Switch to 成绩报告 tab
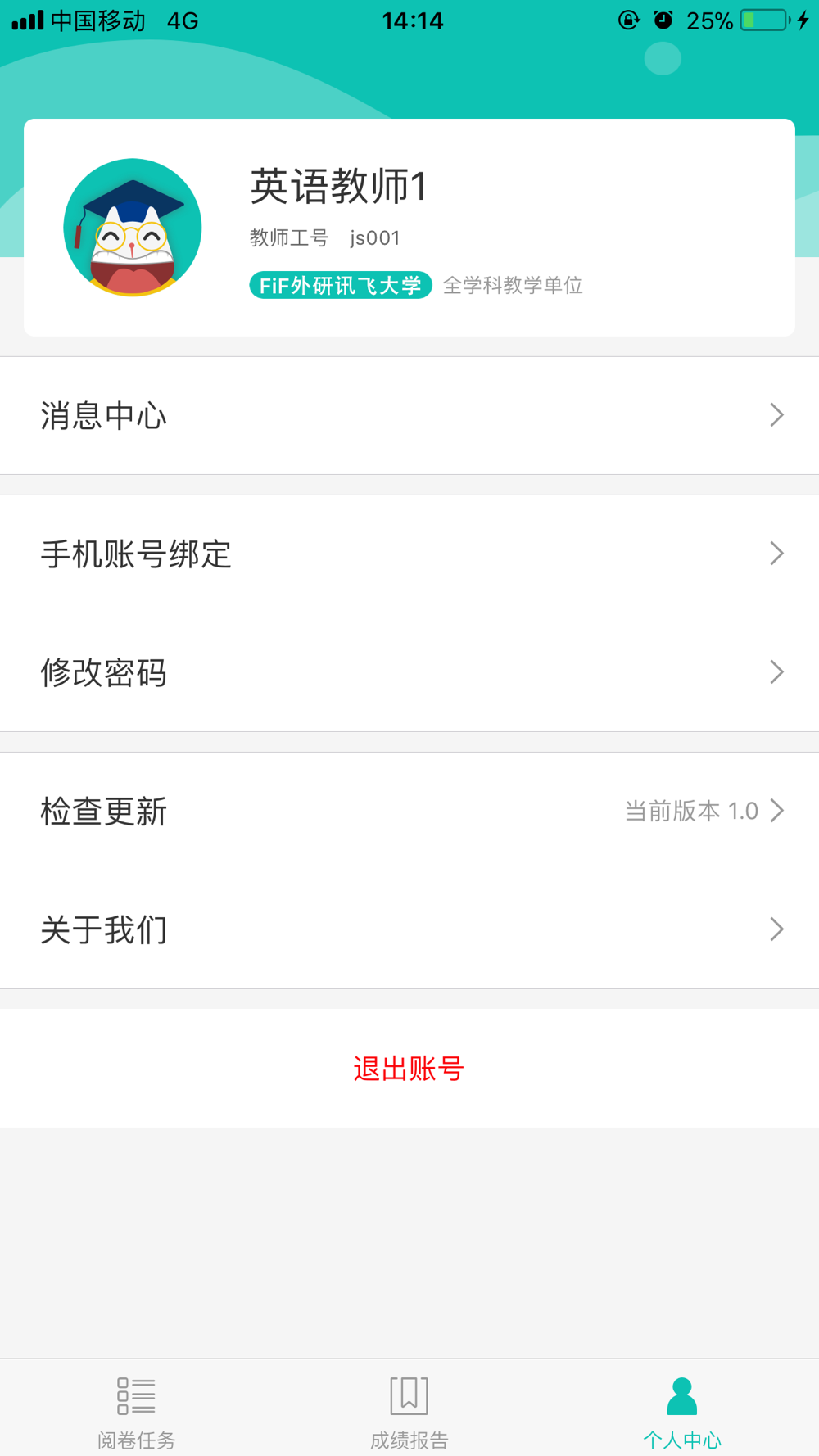Screen dimensions: 819x1456 409,1412
